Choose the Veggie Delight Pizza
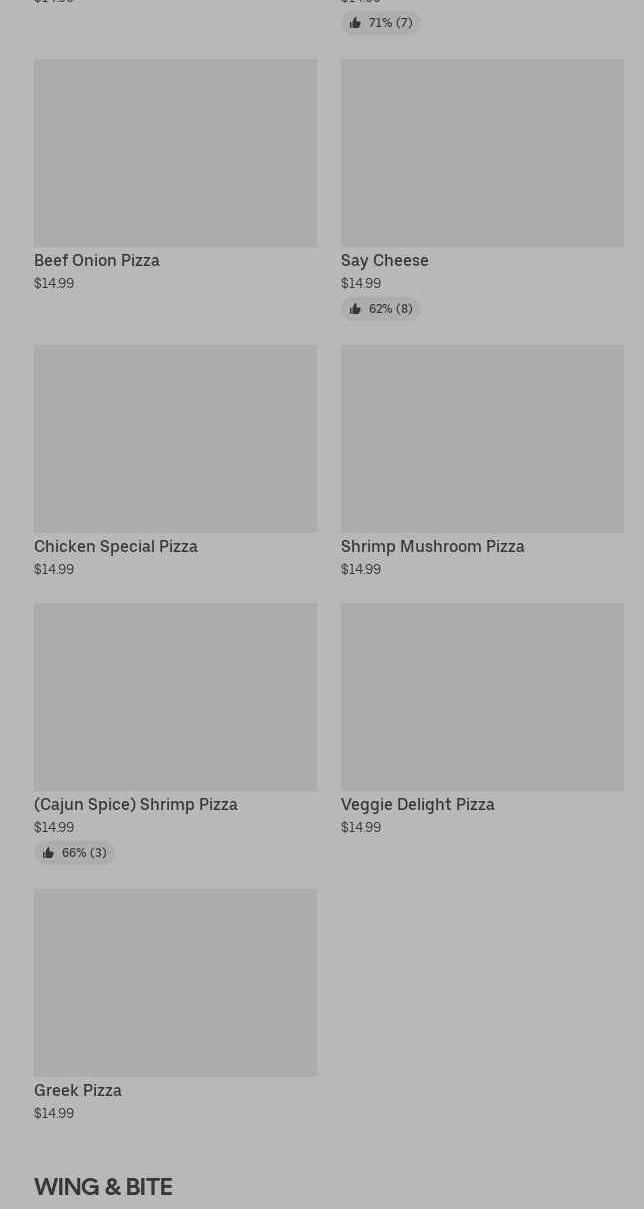 [482, 720]
